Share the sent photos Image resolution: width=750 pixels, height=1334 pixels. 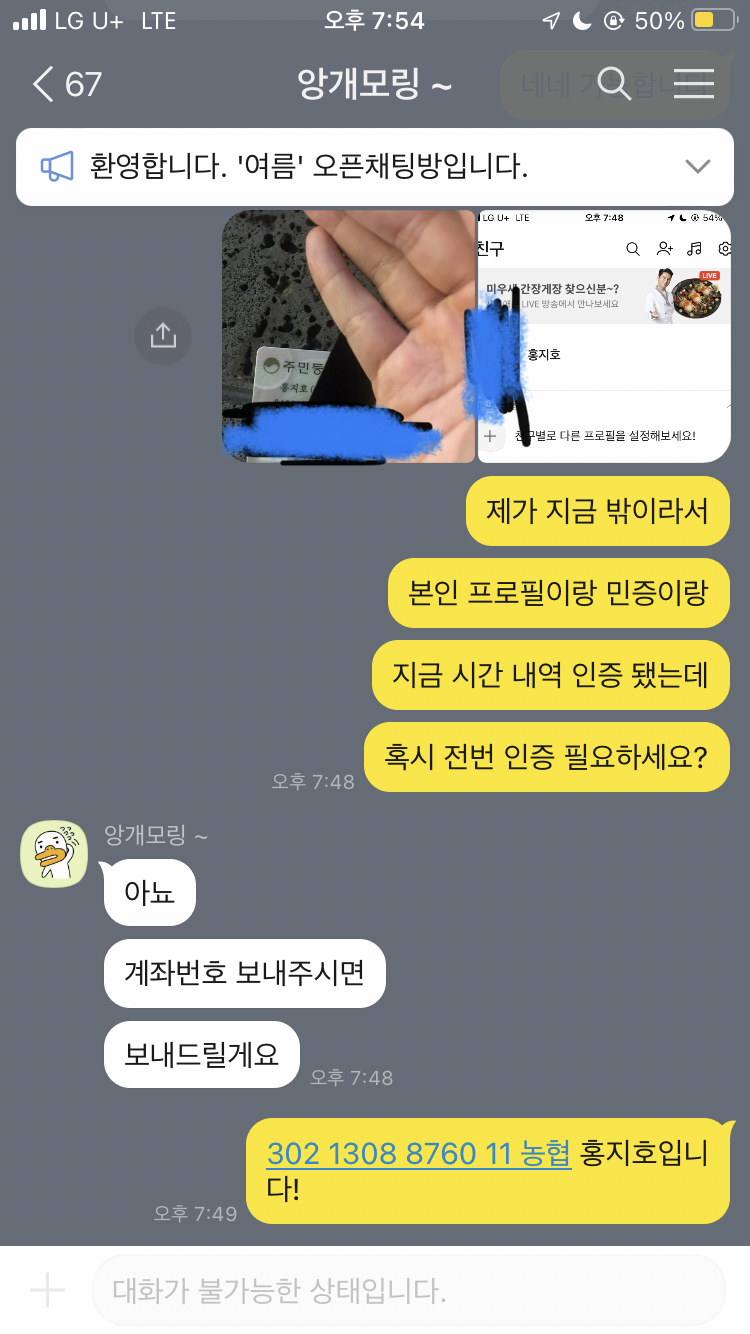pos(162,335)
